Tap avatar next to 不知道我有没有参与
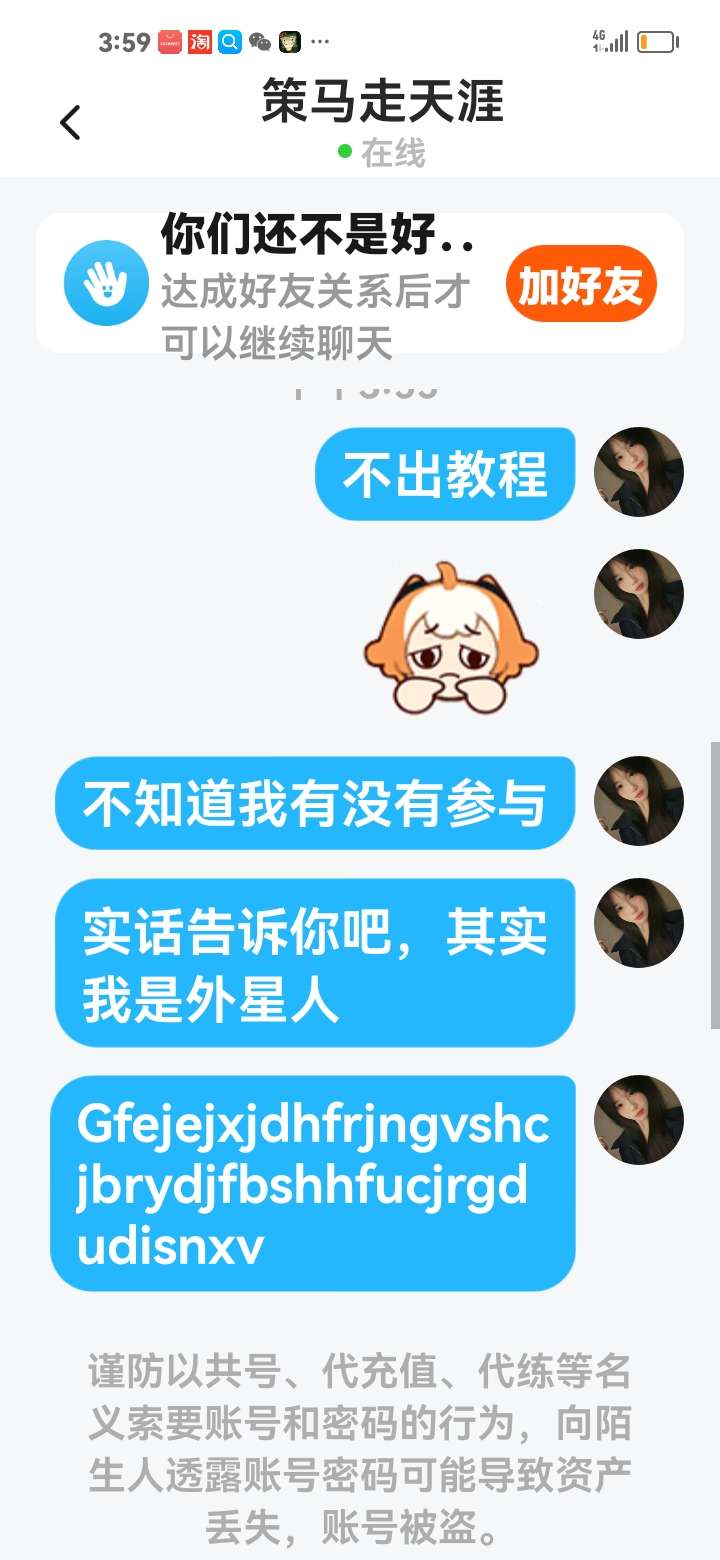 pyautogui.click(x=638, y=801)
